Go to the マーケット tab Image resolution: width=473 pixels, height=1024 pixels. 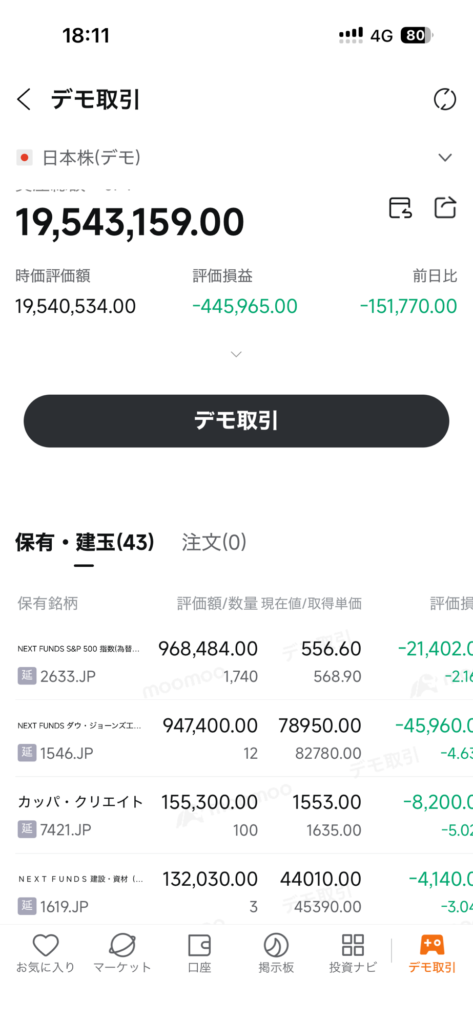[122, 953]
